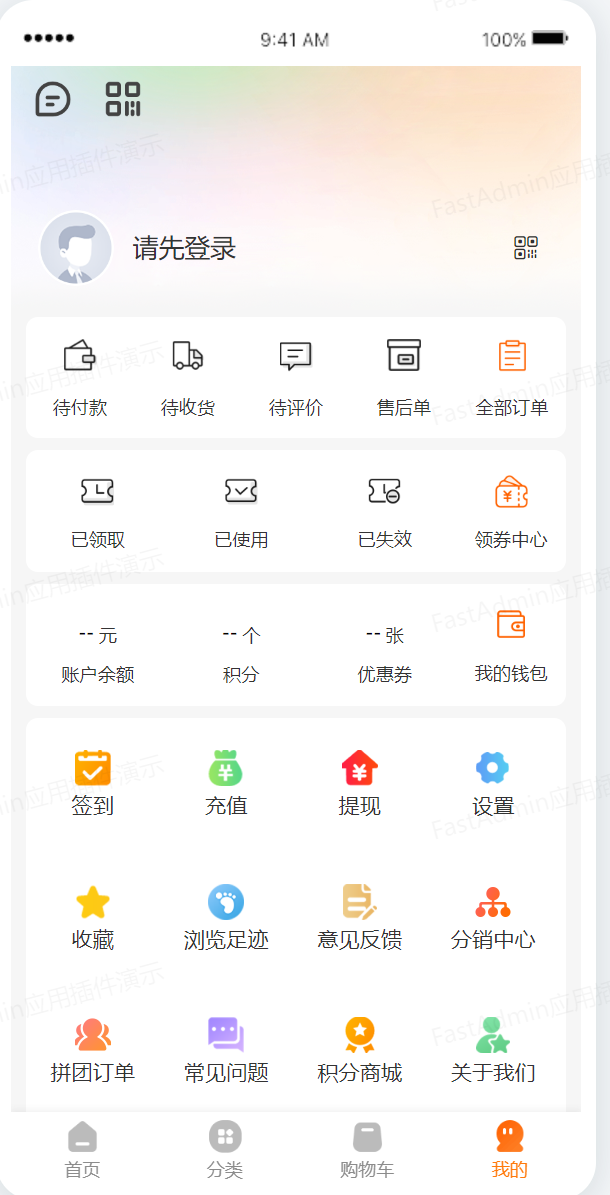The image size is (610, 1195).
Task: Open 领券中心 coupon center
Action: point(511,510)
